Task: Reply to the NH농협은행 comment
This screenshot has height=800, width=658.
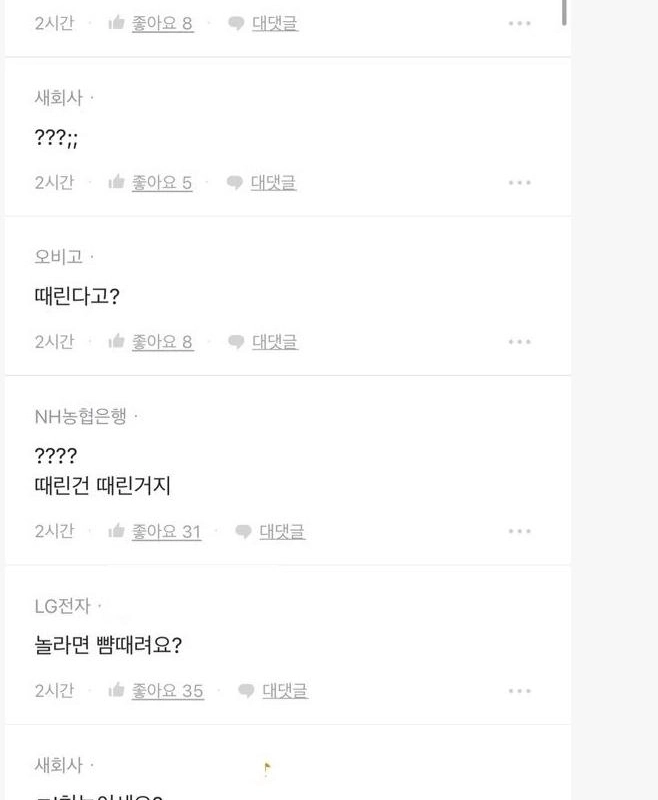Action: click(271, 531)
